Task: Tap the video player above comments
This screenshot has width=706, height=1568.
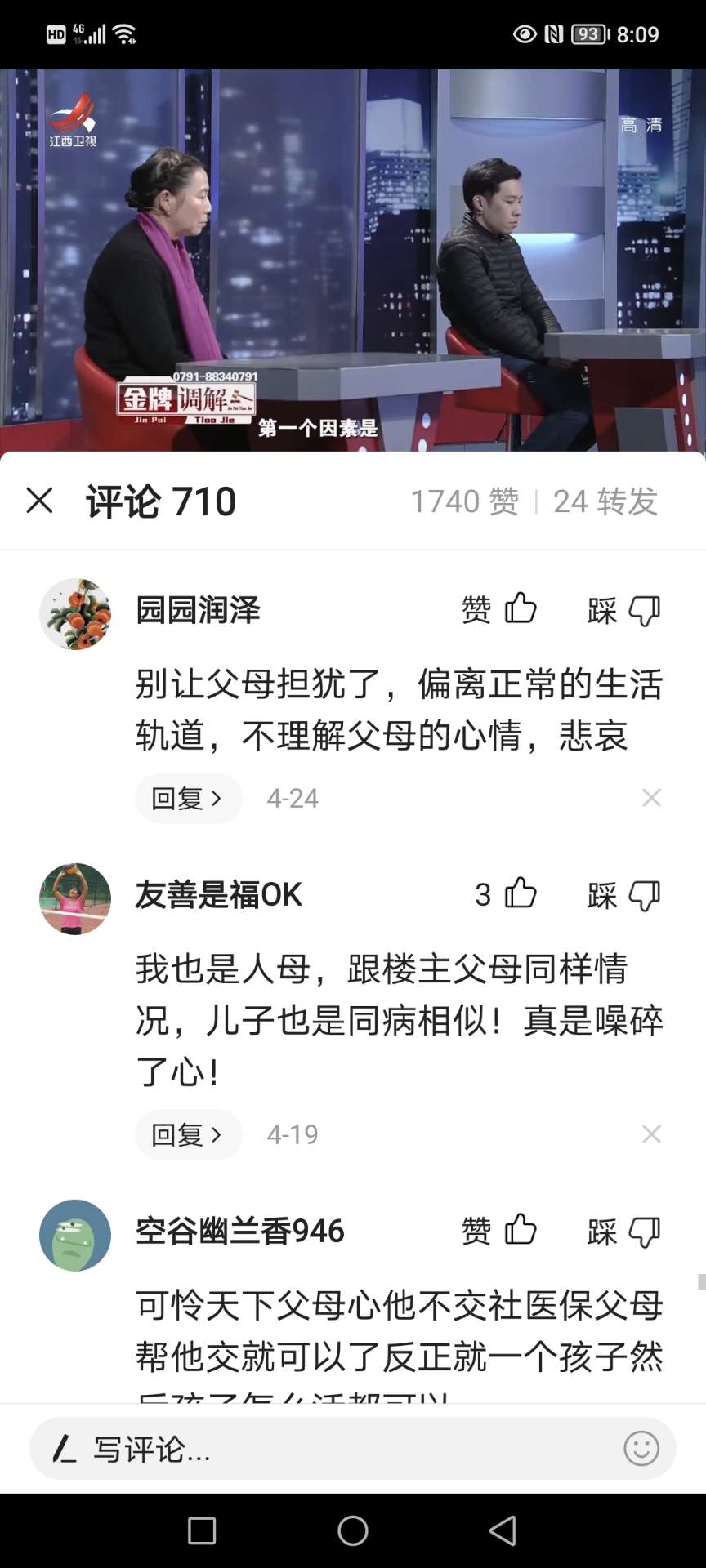Action: coord(353,260)
